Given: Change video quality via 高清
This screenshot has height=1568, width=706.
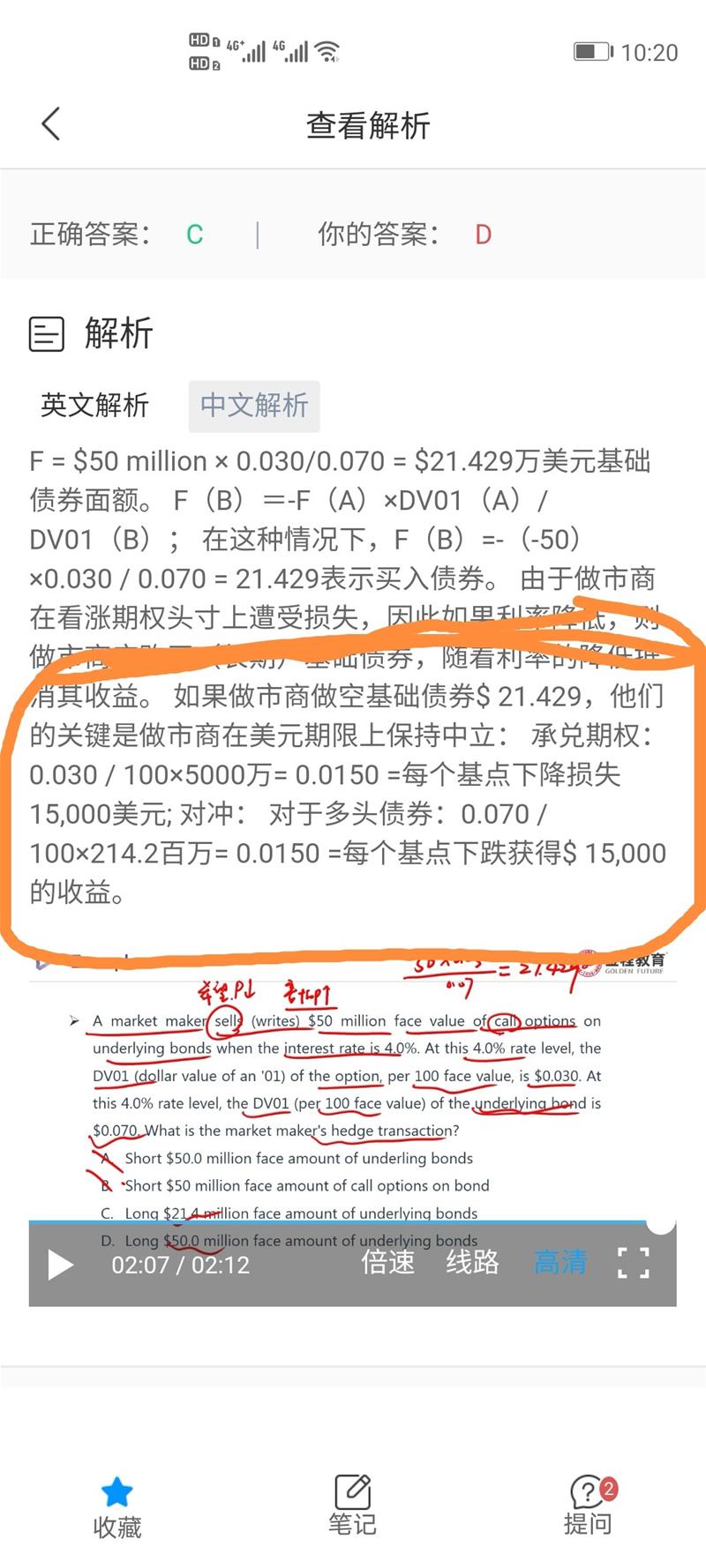Looking at the screenshot, I should pos(560,1262).
